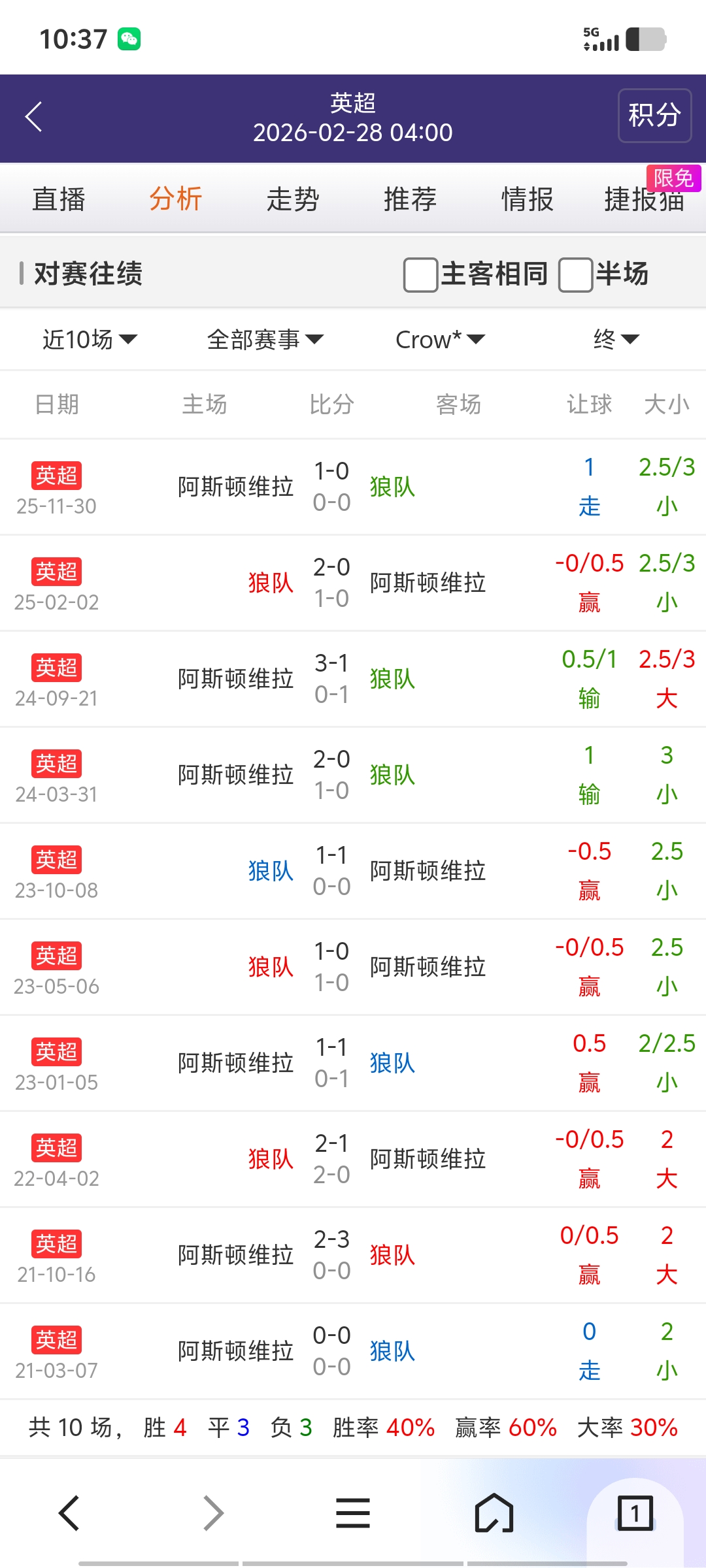Check the 主客相同 checkbox
Viewport: 706px width, 1568px height.
[x=421, y=274]
